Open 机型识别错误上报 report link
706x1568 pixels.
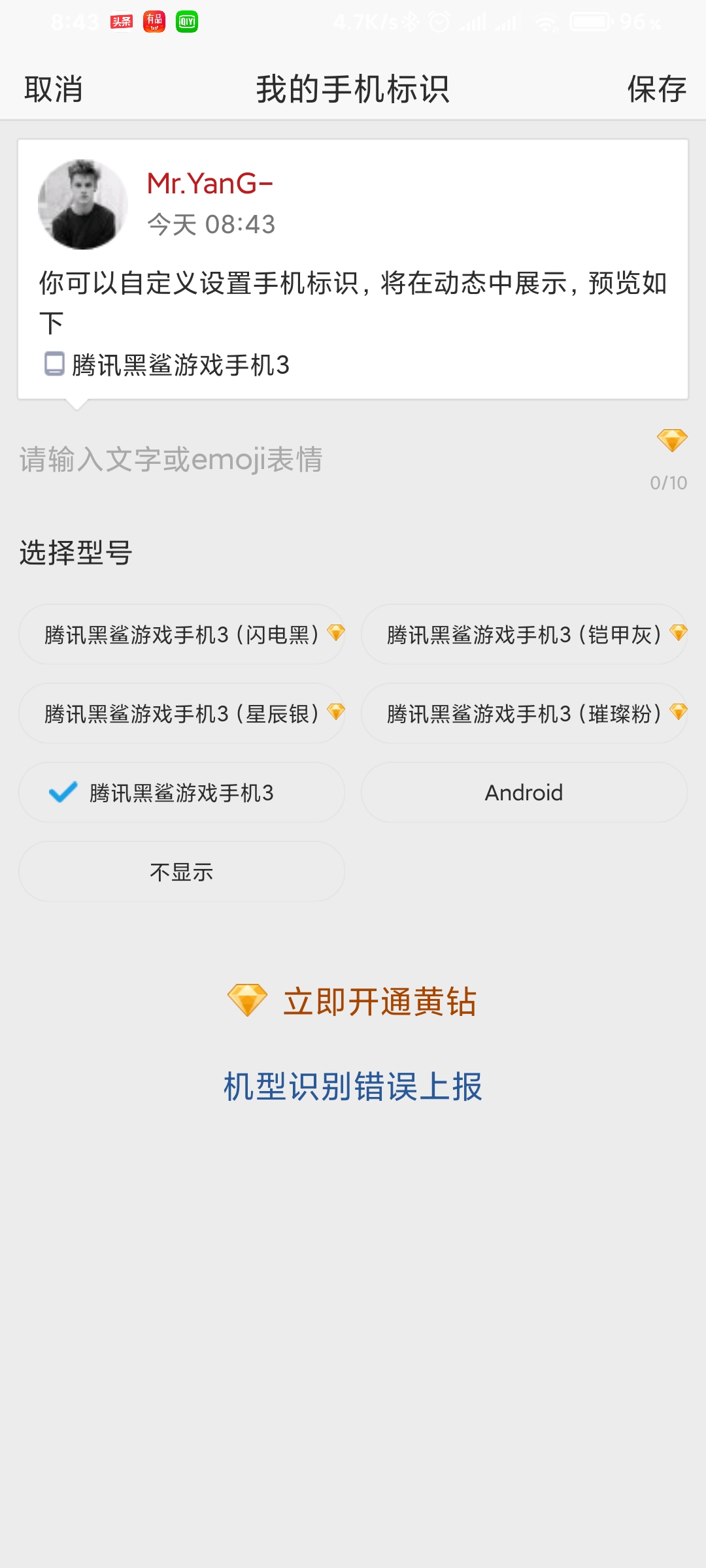point(353,1086)
